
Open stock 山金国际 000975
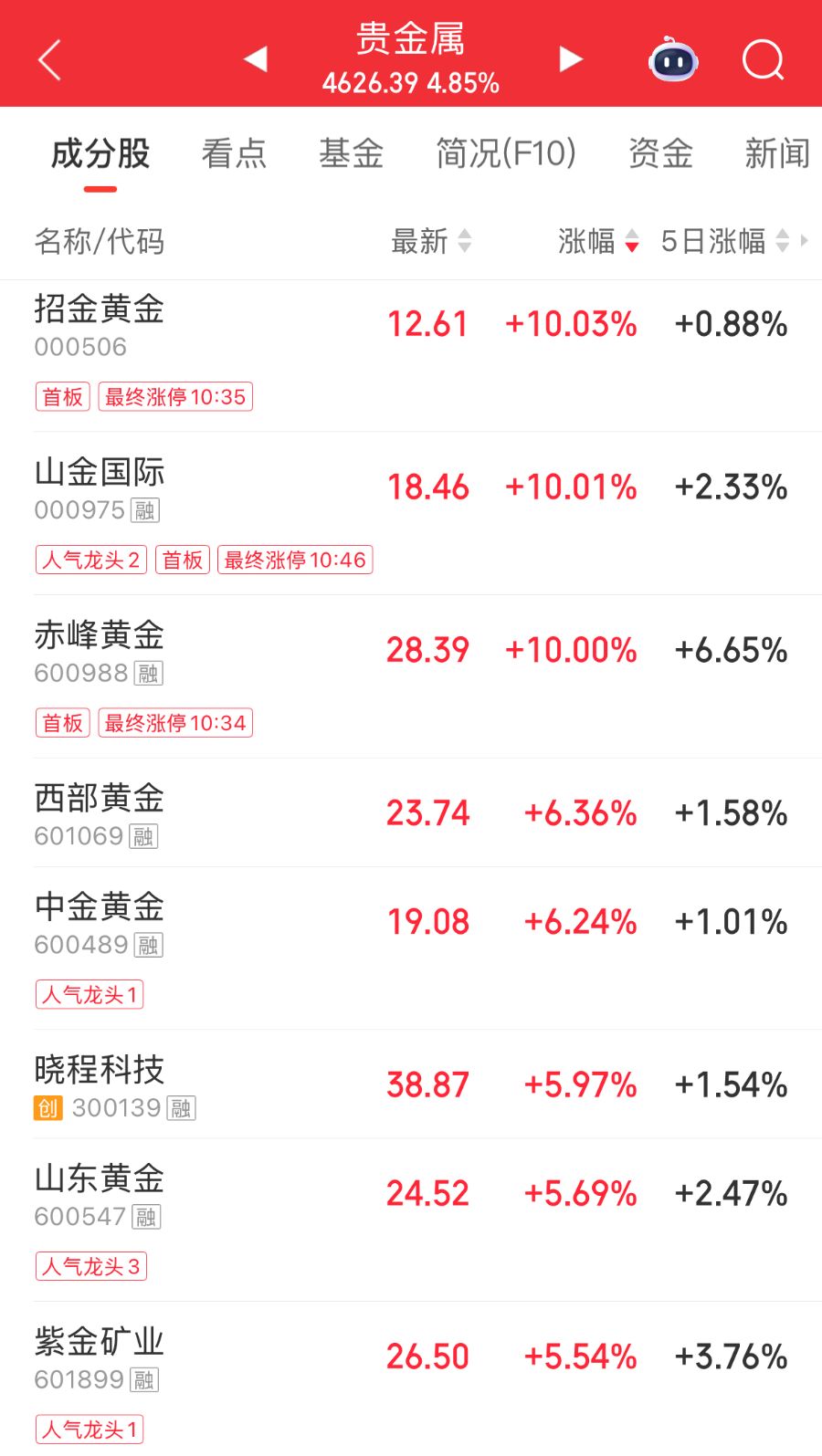click(411, 514)
